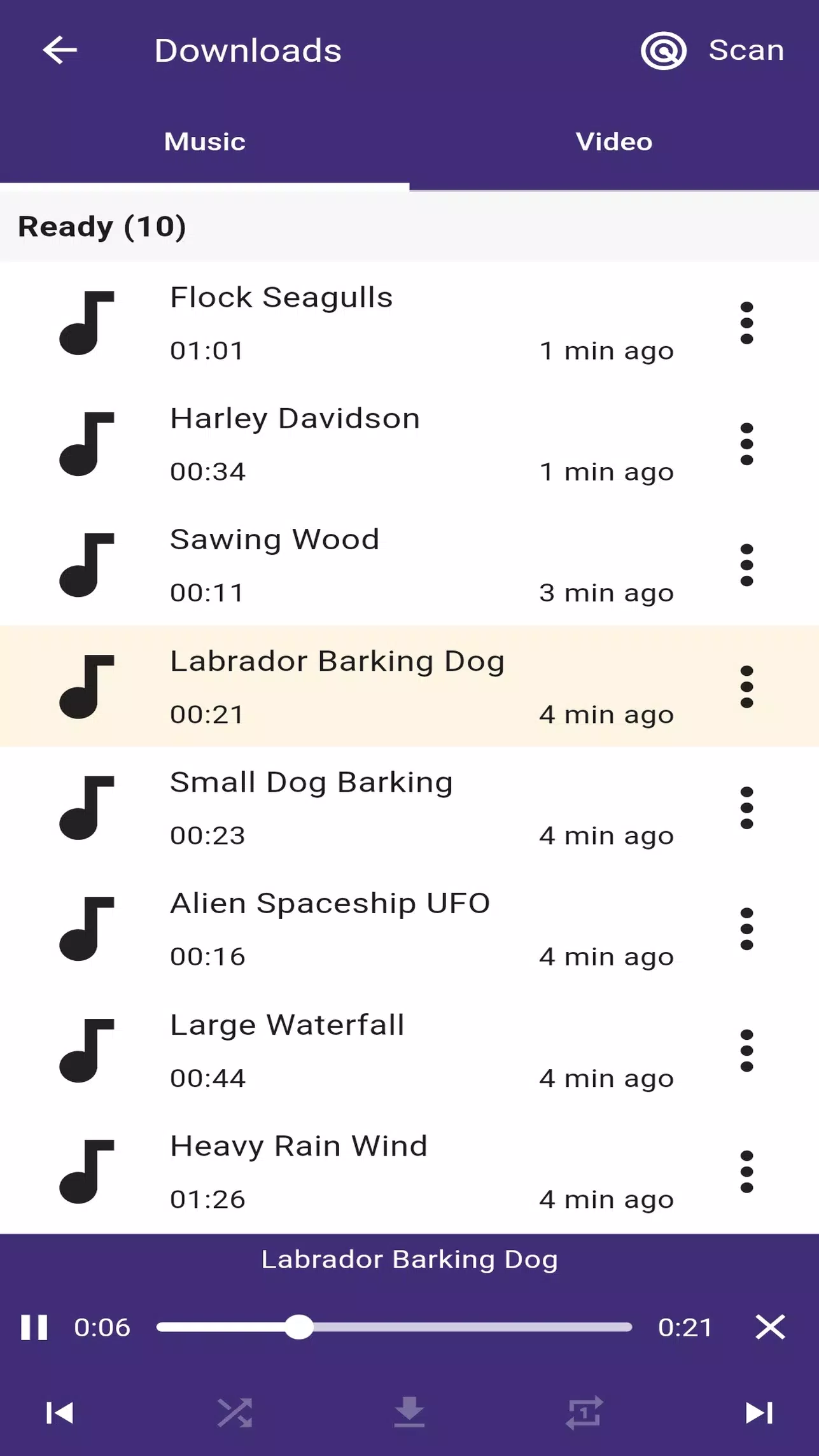Skip to the previous track
The width and height of the screenshot is (819, 1456).
pos(60,1413)
